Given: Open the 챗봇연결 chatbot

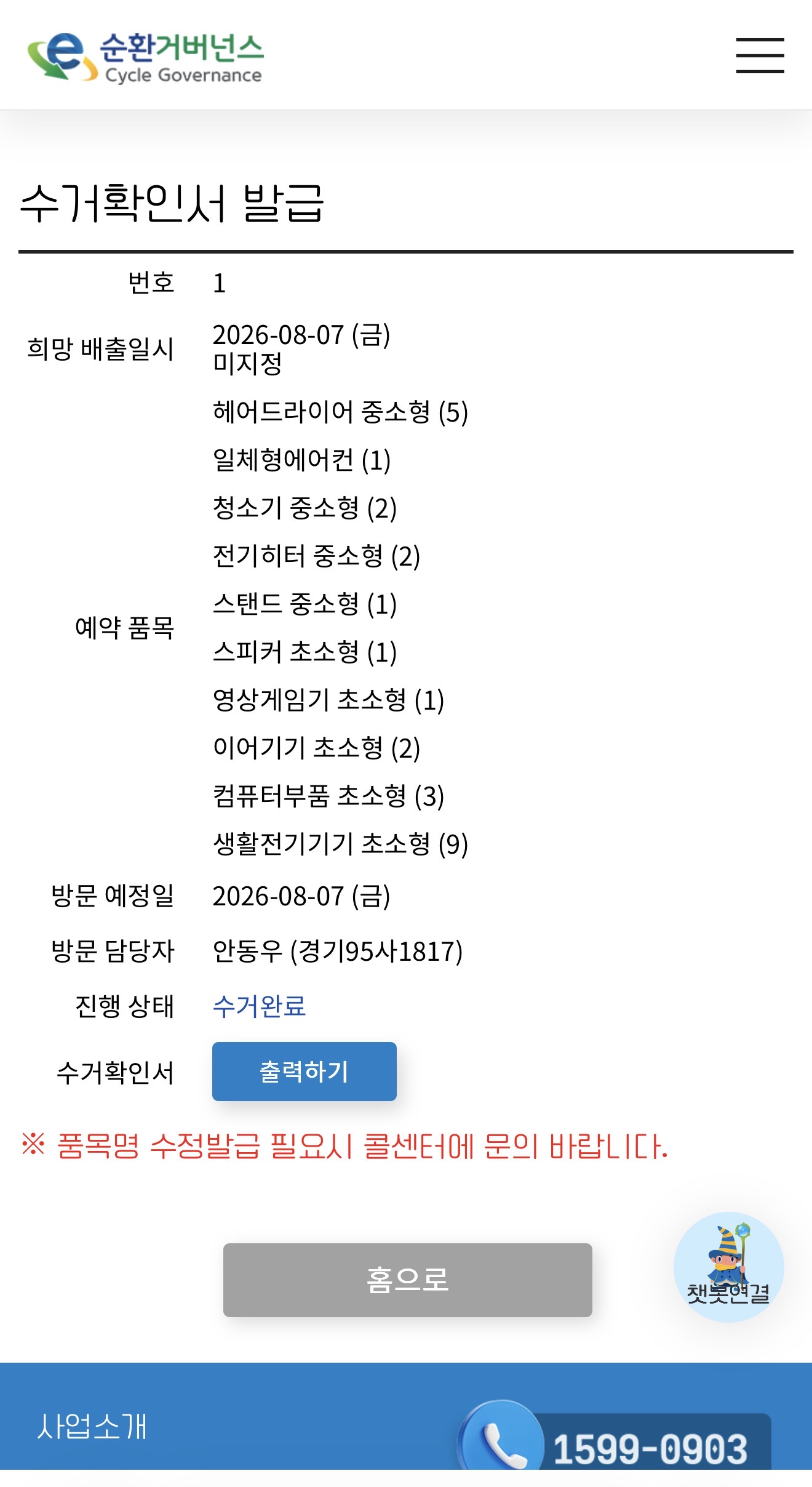Looking at the screenshot, I should pyautogui.click(x=728, y=1267).
